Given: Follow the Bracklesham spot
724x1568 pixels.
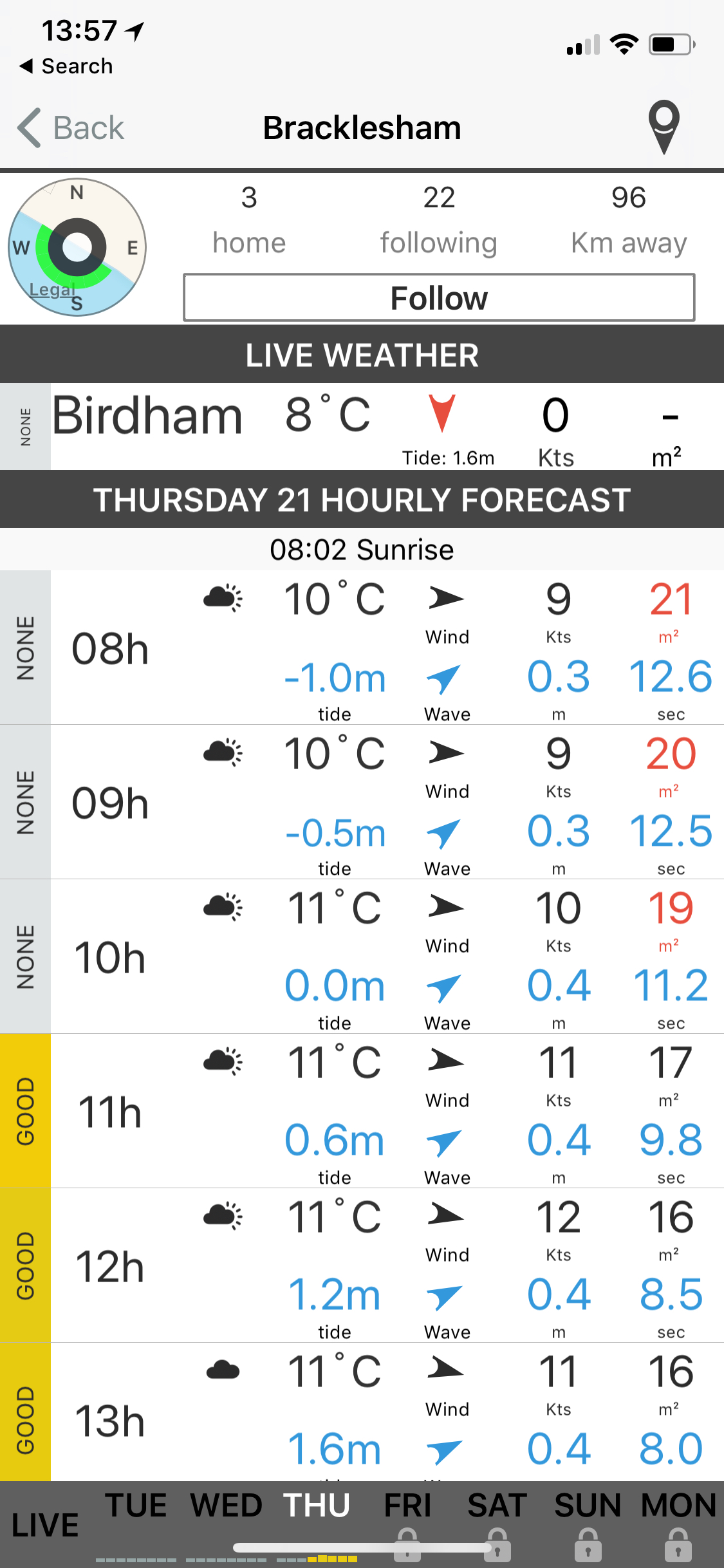Looking at the screenshot, I should 439,298.
